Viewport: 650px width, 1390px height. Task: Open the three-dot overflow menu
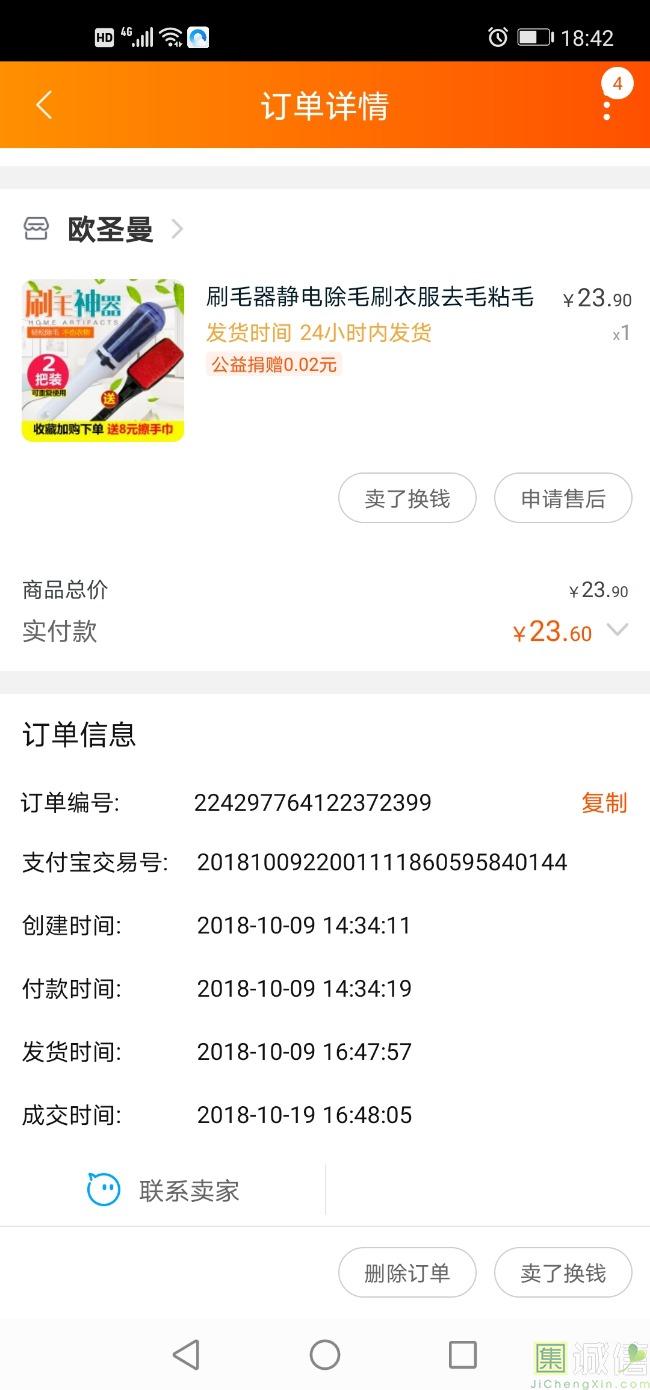point(606,105)
